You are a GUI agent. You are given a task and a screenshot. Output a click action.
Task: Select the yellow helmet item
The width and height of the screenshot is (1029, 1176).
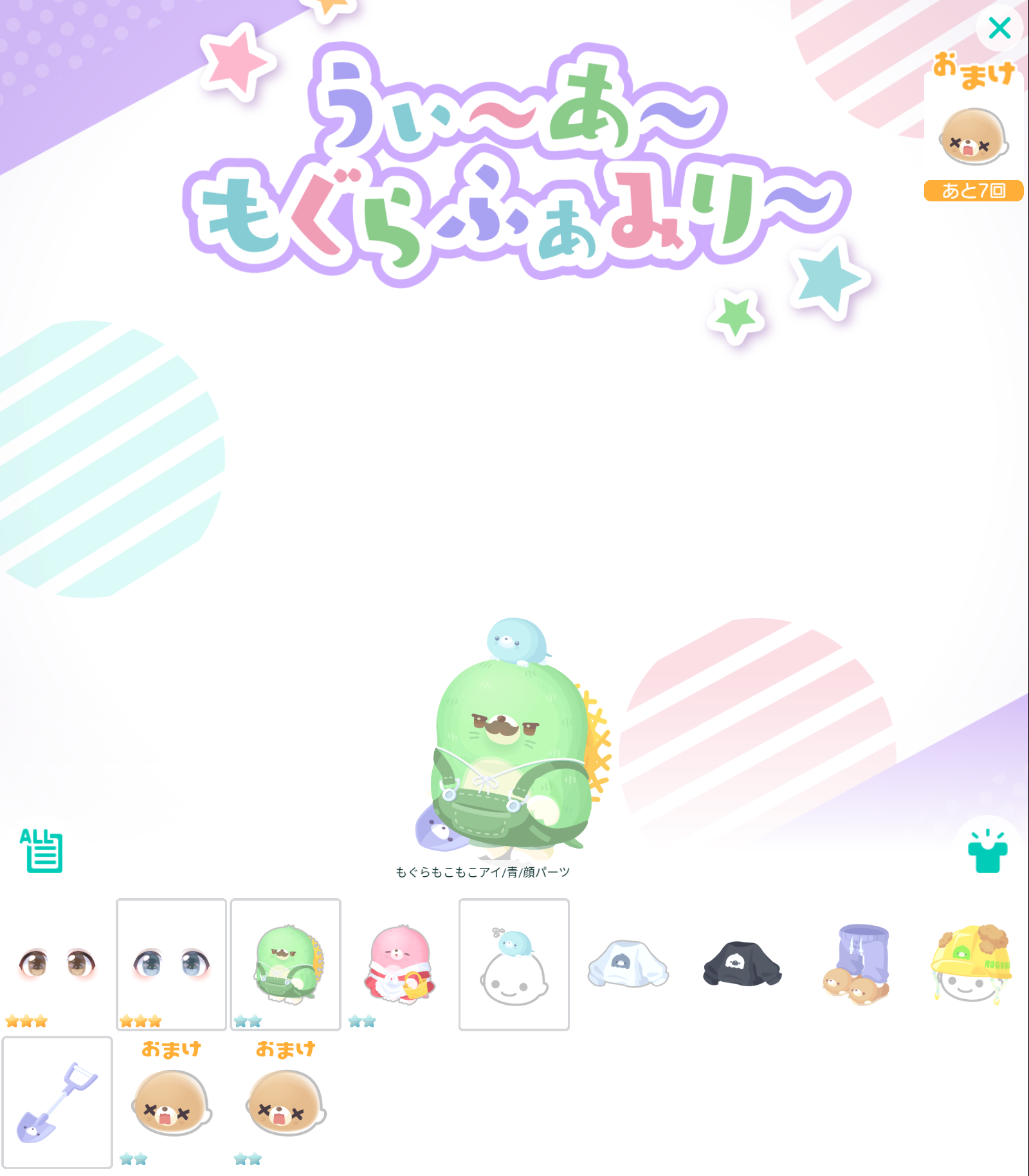pyautogui.click(x=971, y=964)
